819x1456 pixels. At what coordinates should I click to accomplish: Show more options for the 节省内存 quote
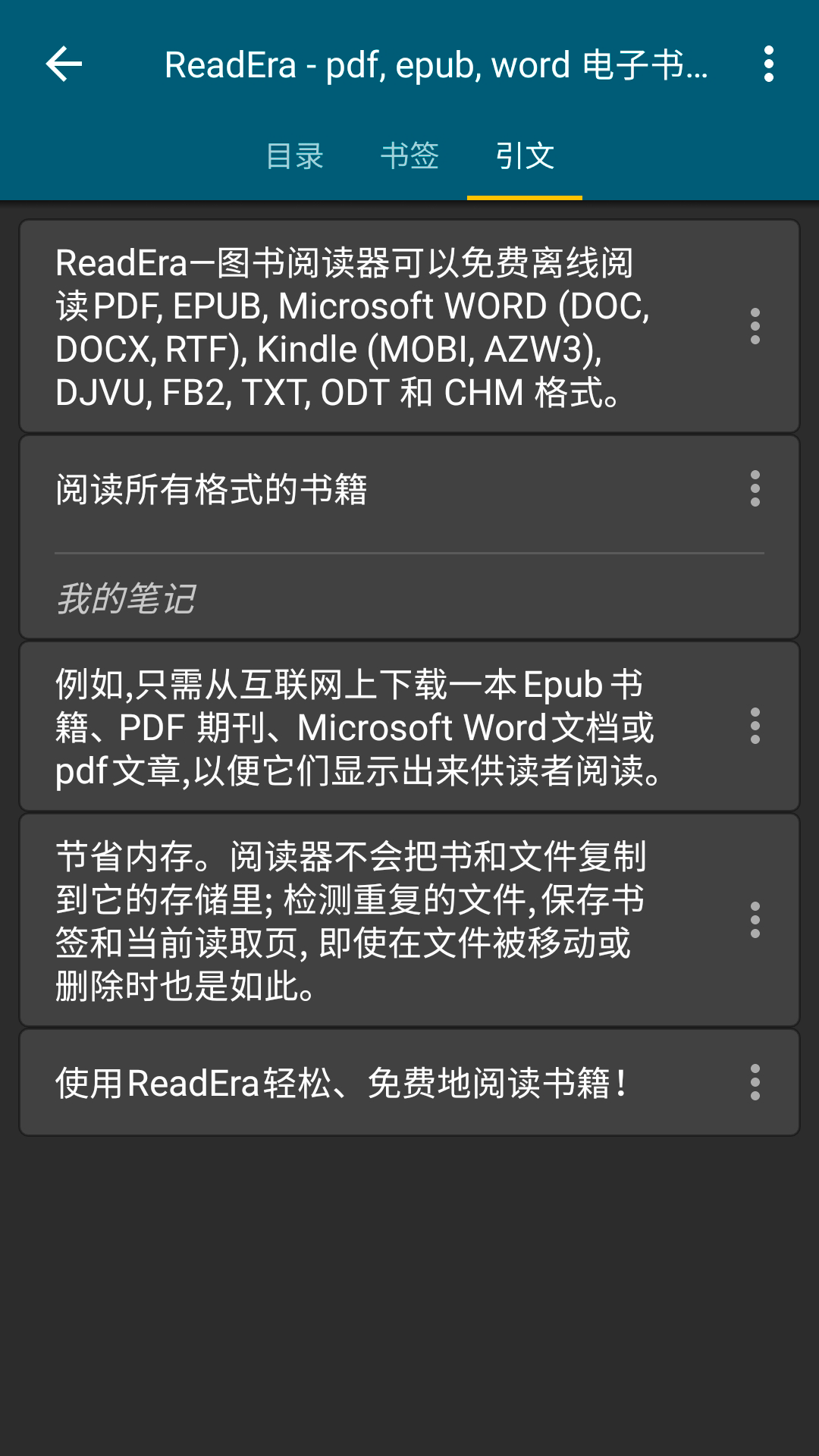click(x=755, y=921)
